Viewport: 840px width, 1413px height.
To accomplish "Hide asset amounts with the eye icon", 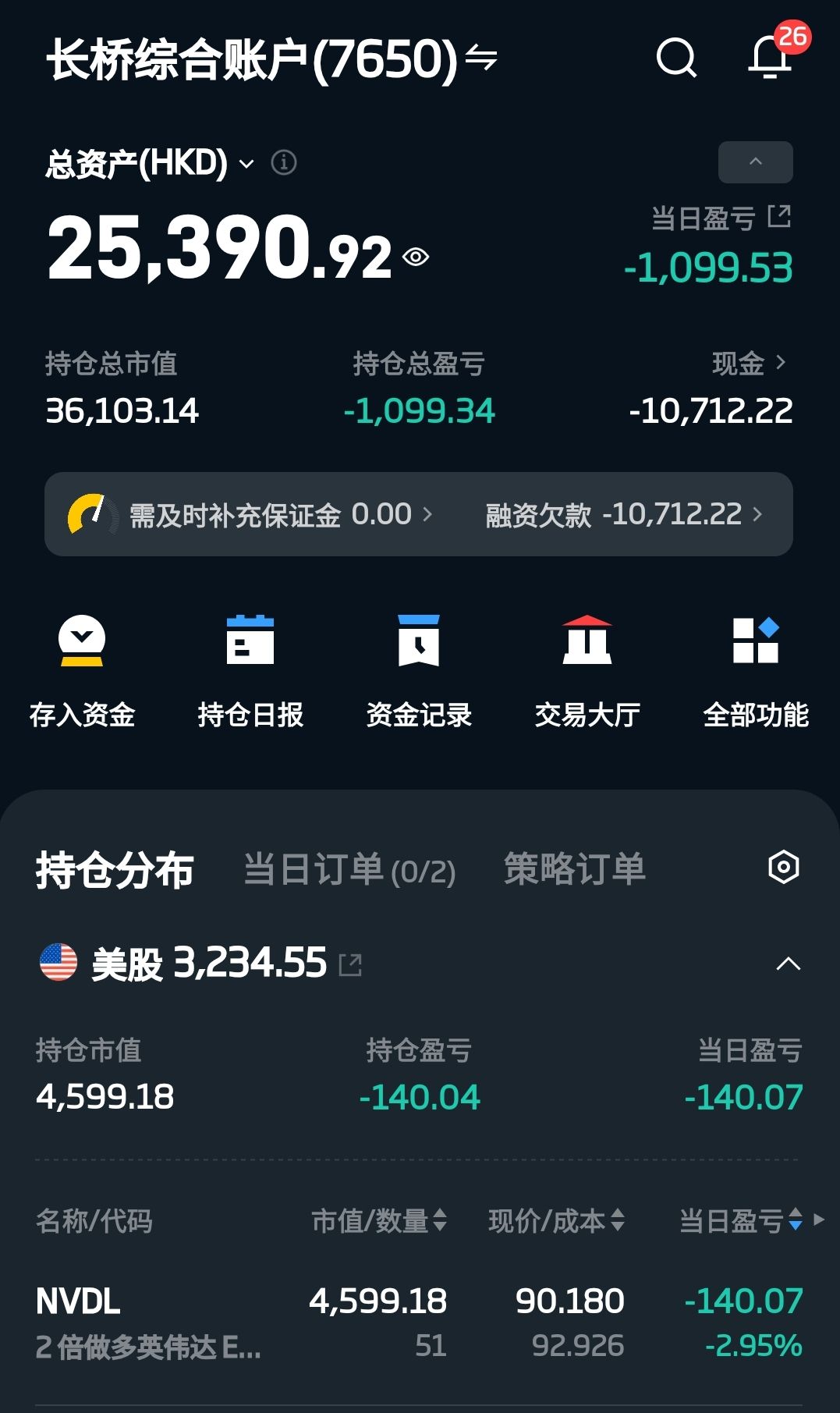I will click(x=416, y=257).
